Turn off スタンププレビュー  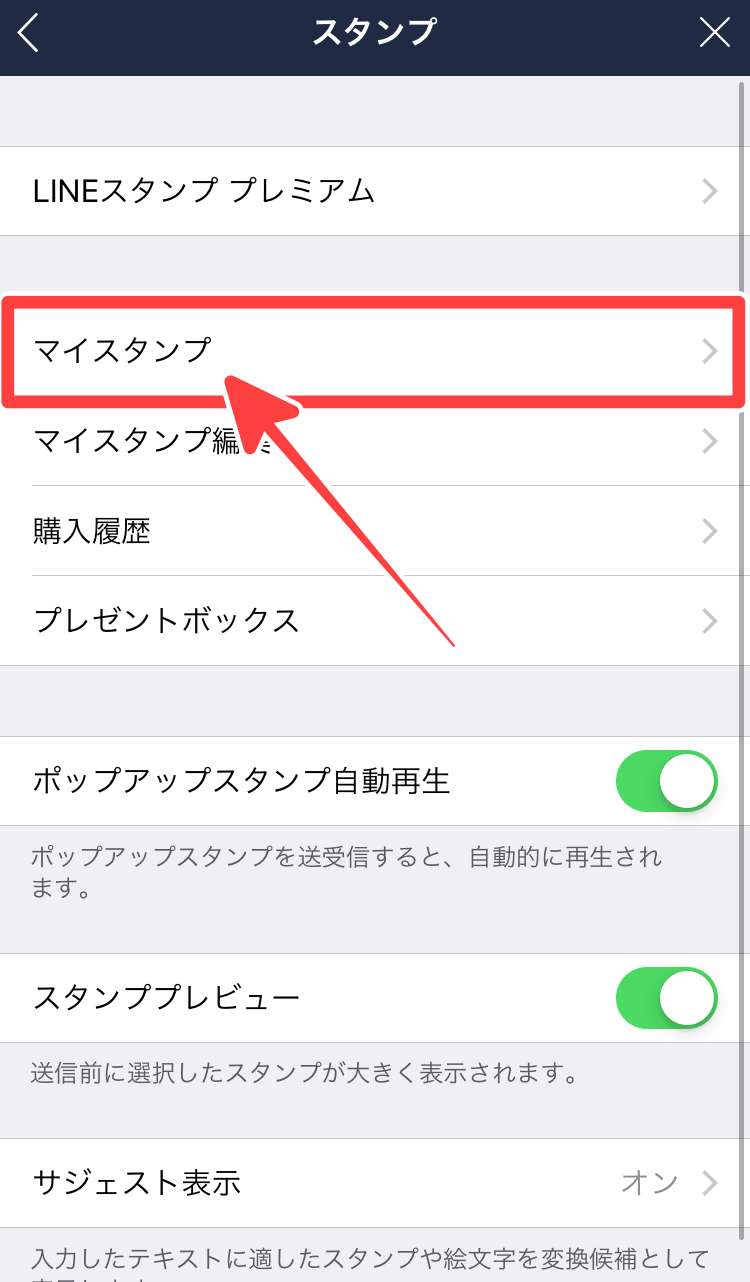pyautogui.click(x=666, y=998)
